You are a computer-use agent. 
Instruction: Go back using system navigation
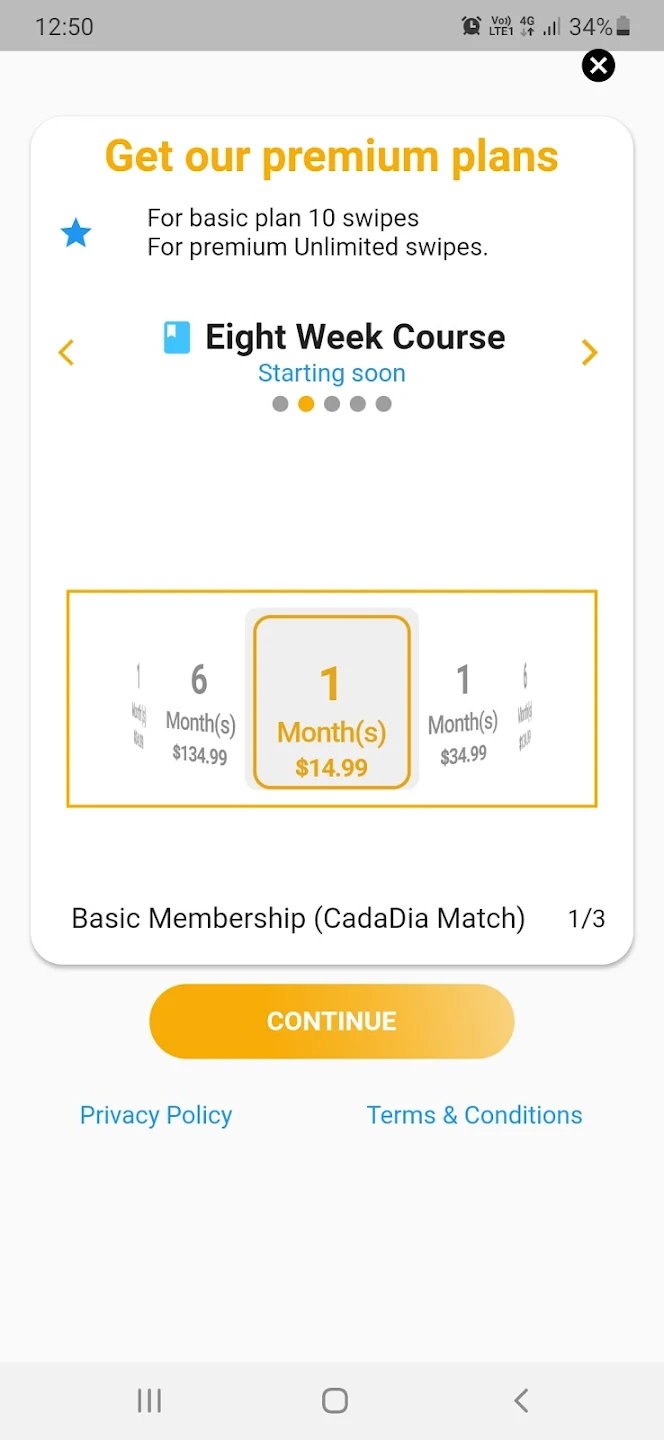521,1401
